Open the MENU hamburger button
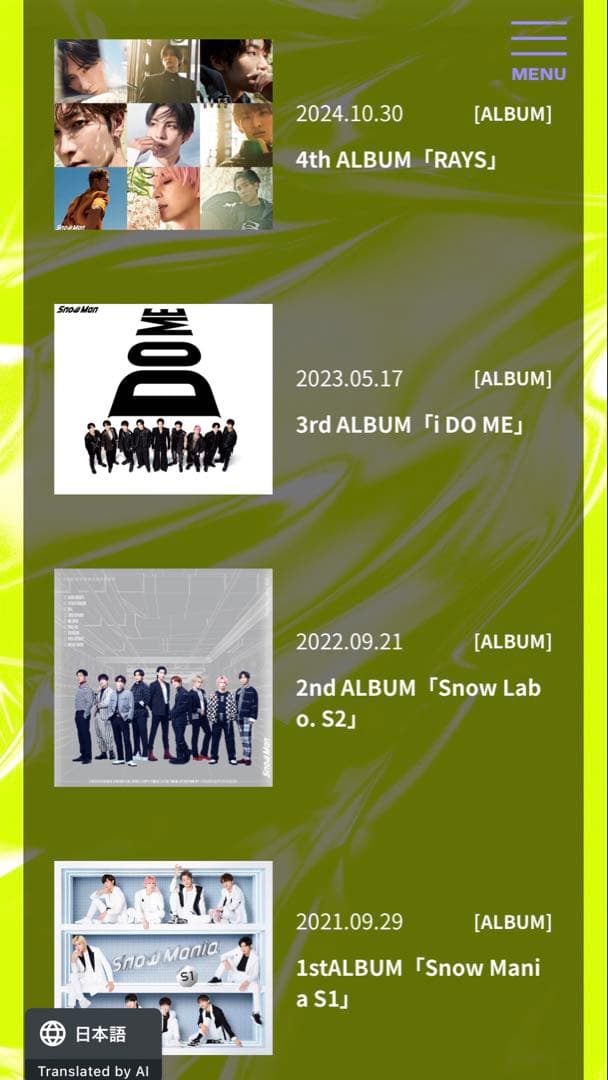 [539, 51]
